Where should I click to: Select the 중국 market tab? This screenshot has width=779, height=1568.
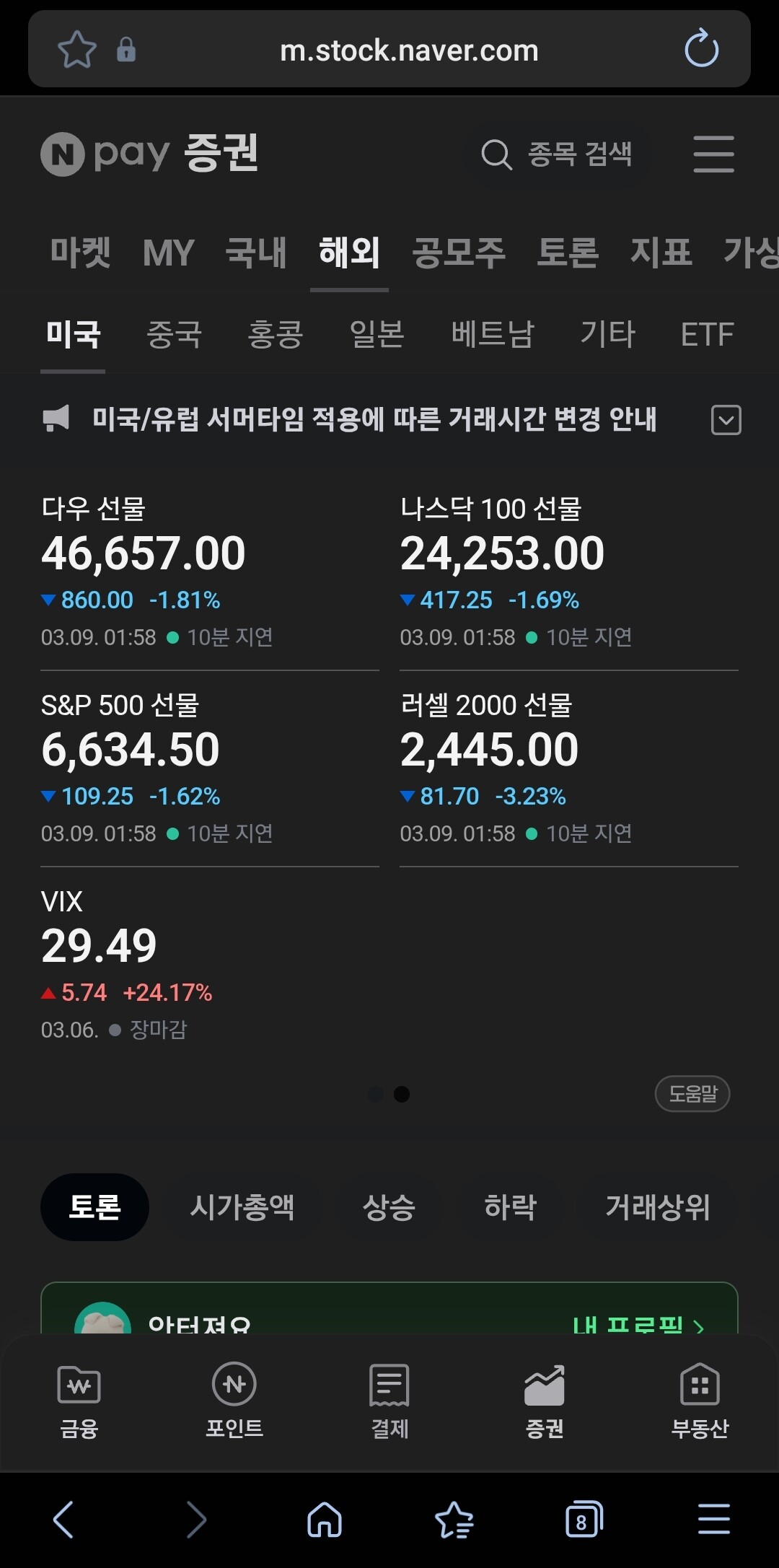[174, 334]
